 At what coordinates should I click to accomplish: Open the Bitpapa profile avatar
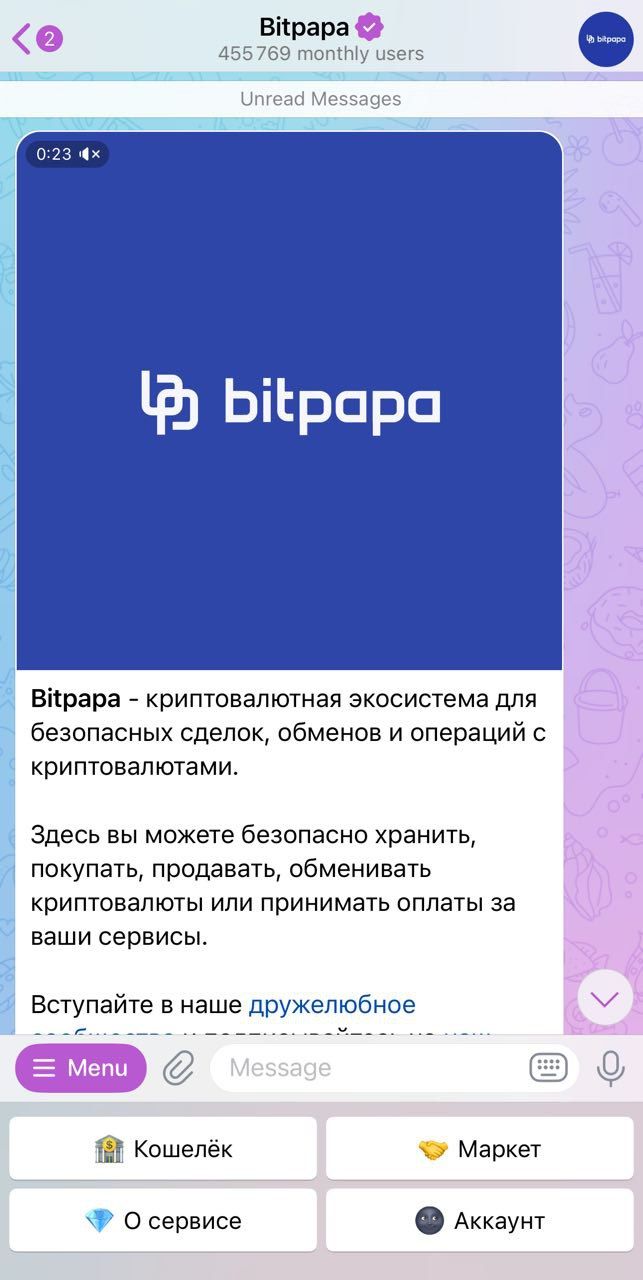[606, 39]
